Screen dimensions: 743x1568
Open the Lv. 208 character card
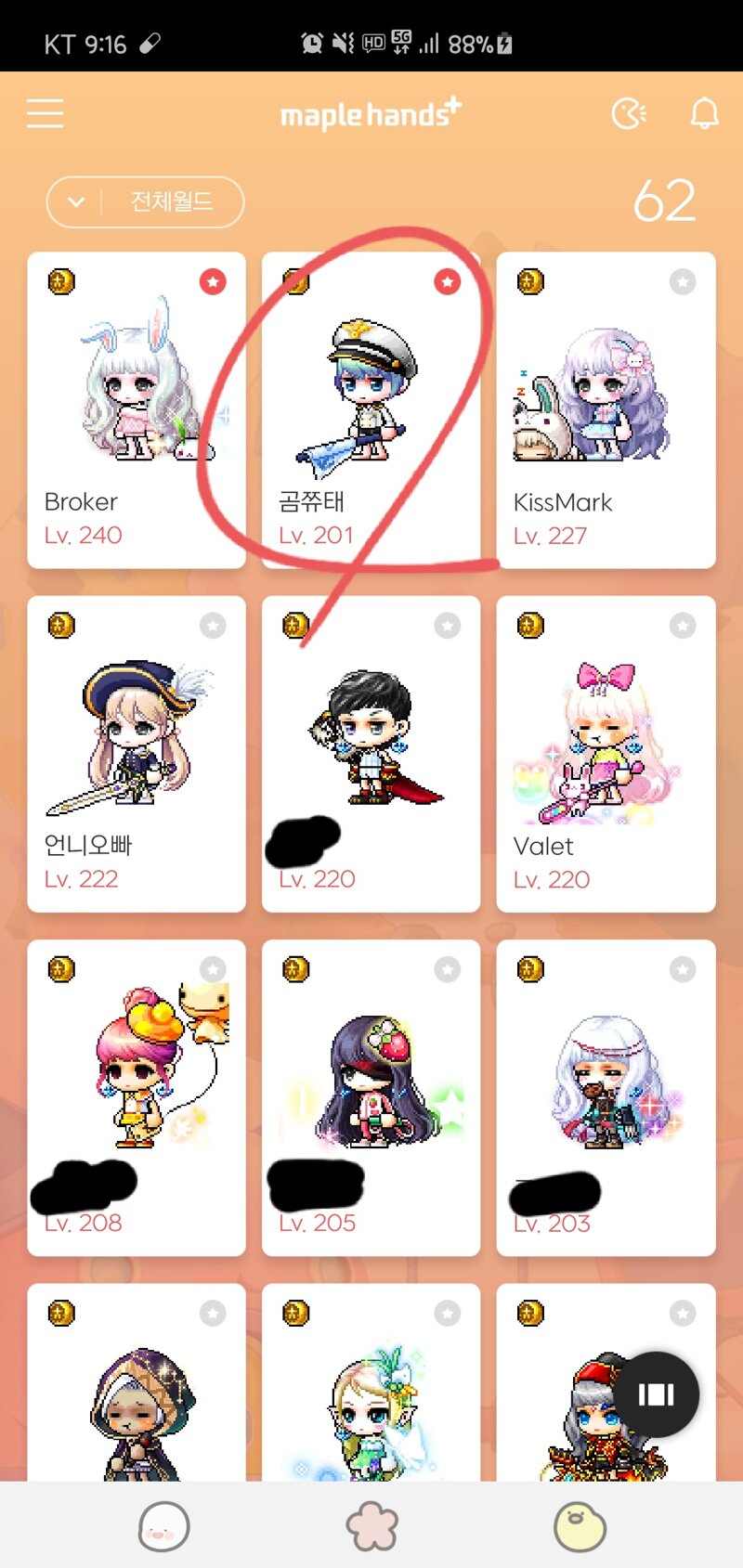(x=137, y=1096)
